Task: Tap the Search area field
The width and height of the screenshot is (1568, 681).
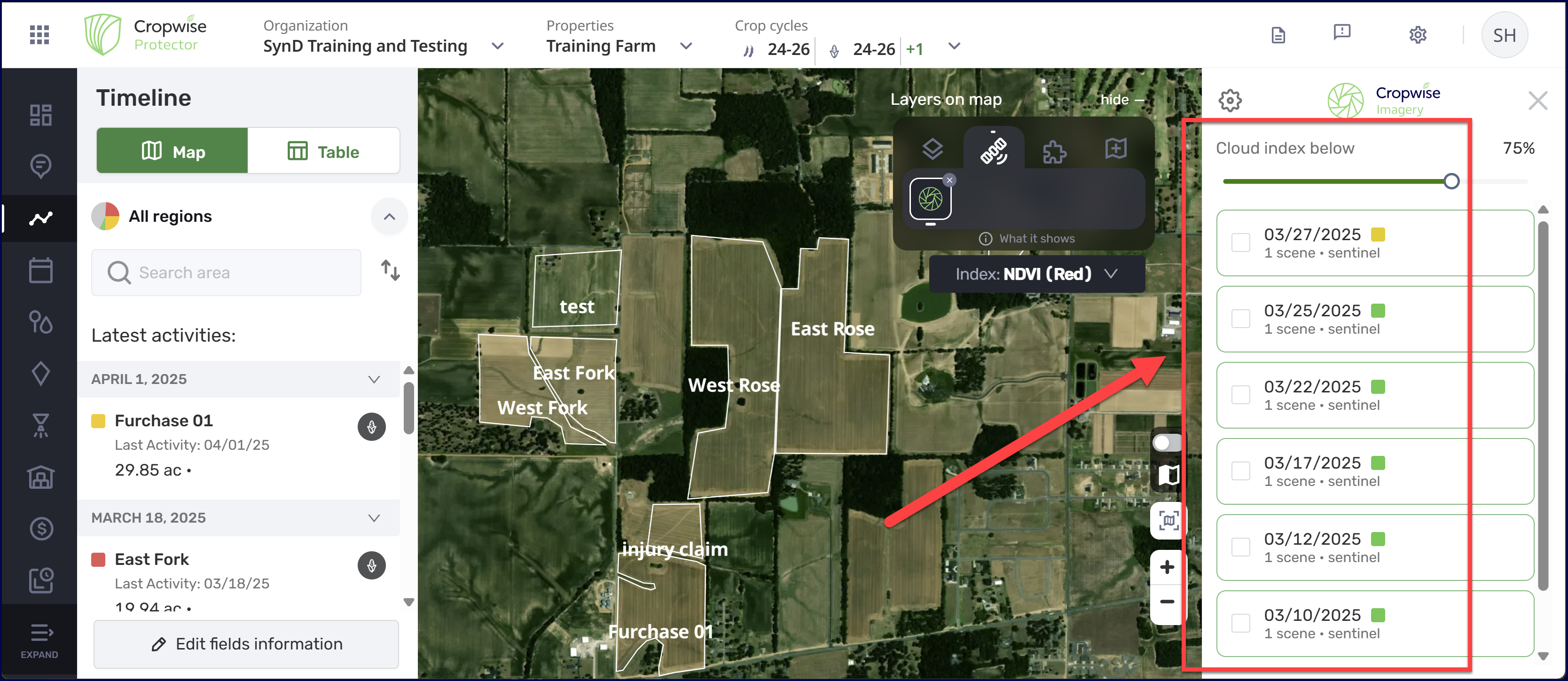Action: (x=227, y=273)
